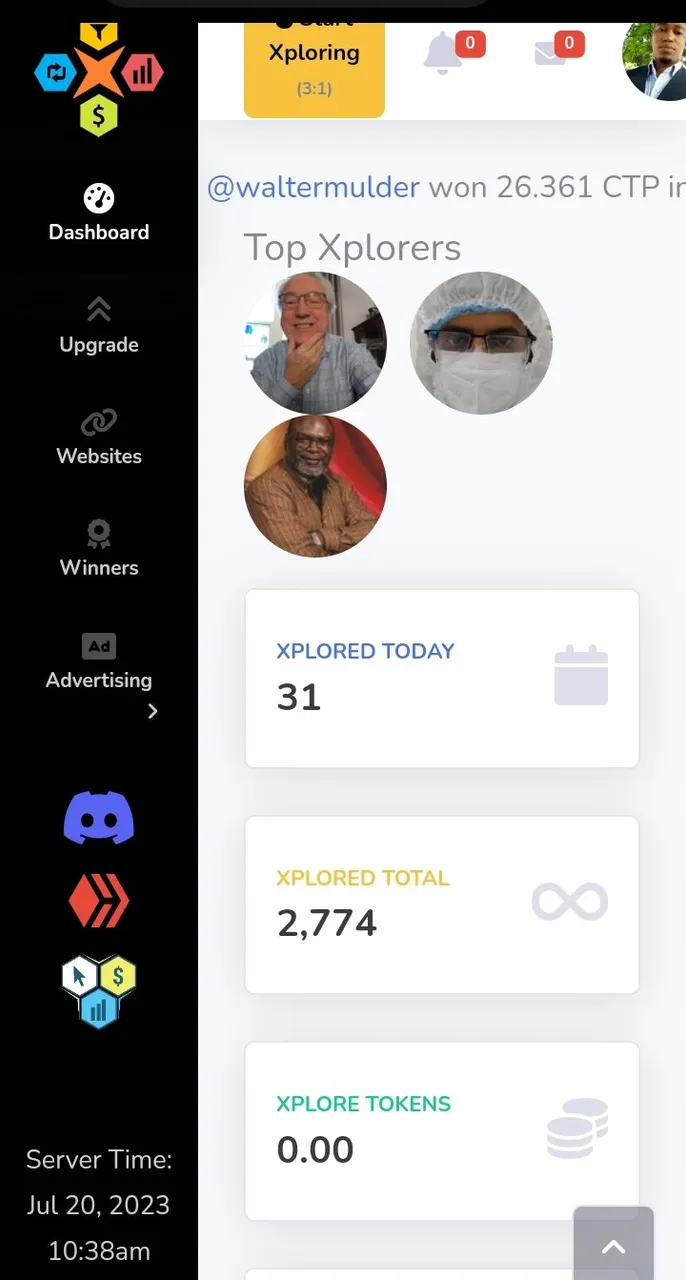Go to the Dashboard section
Viewport: 686px width, 1280px height.
(99, 213)
